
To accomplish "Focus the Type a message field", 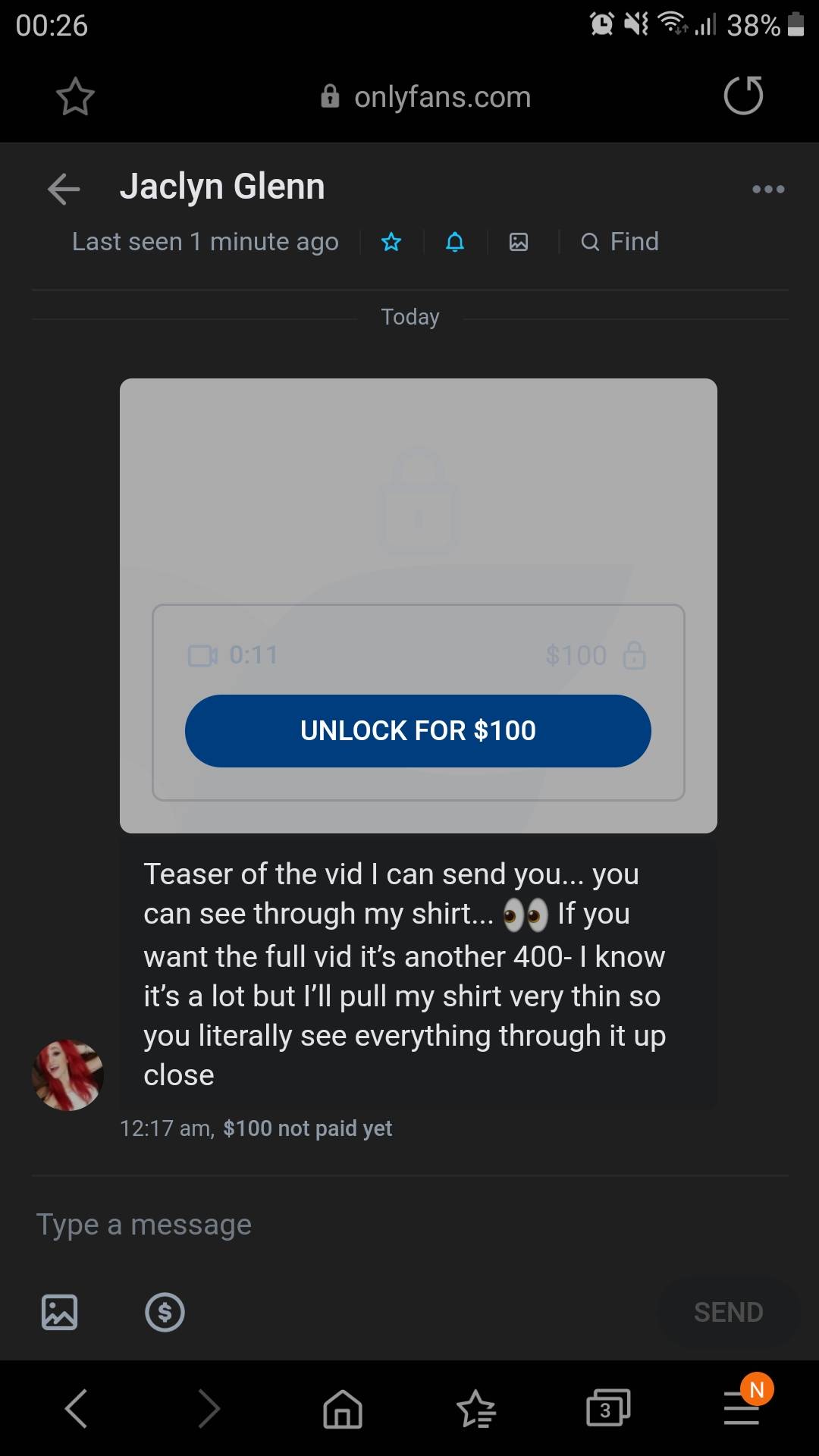I will tap(409, 1225).
